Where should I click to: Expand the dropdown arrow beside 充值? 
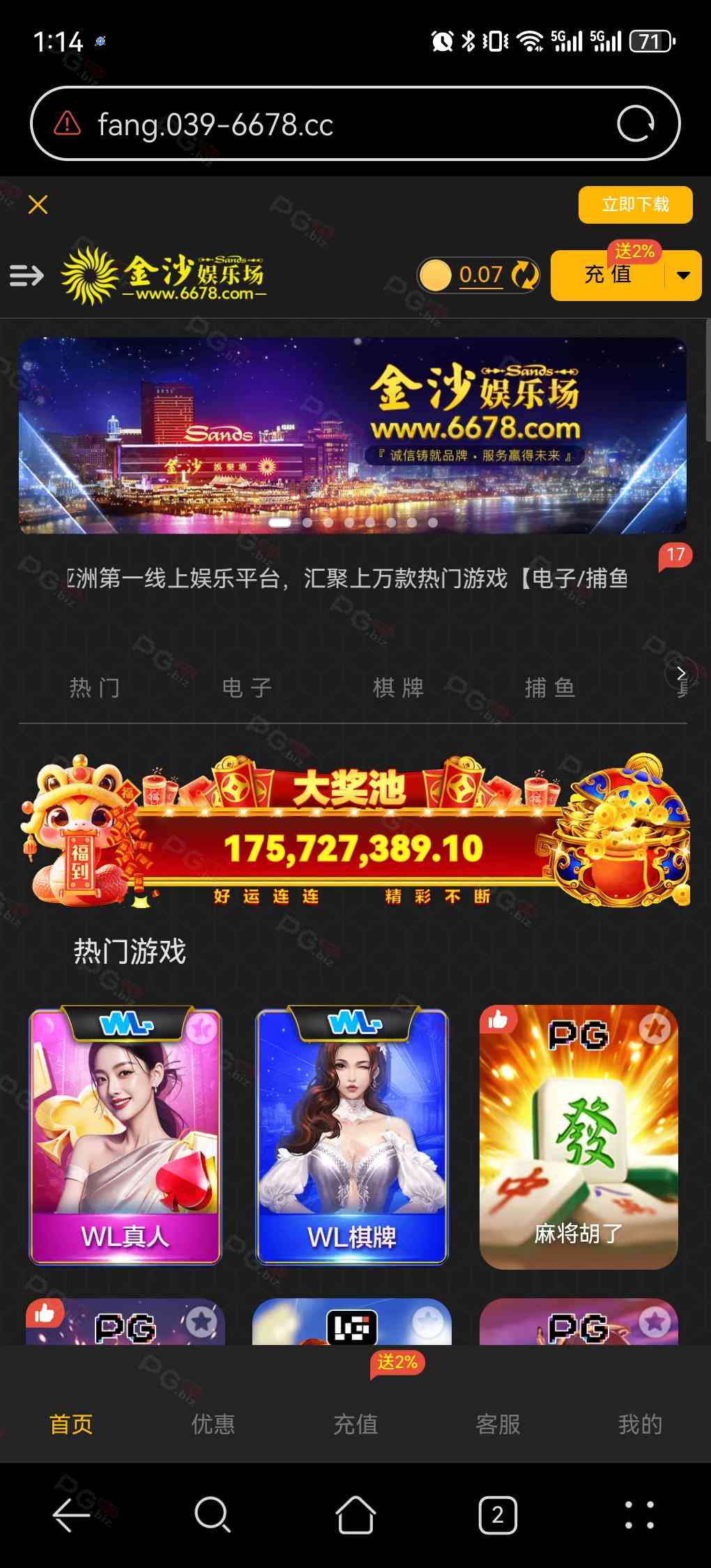click(683, 276)
